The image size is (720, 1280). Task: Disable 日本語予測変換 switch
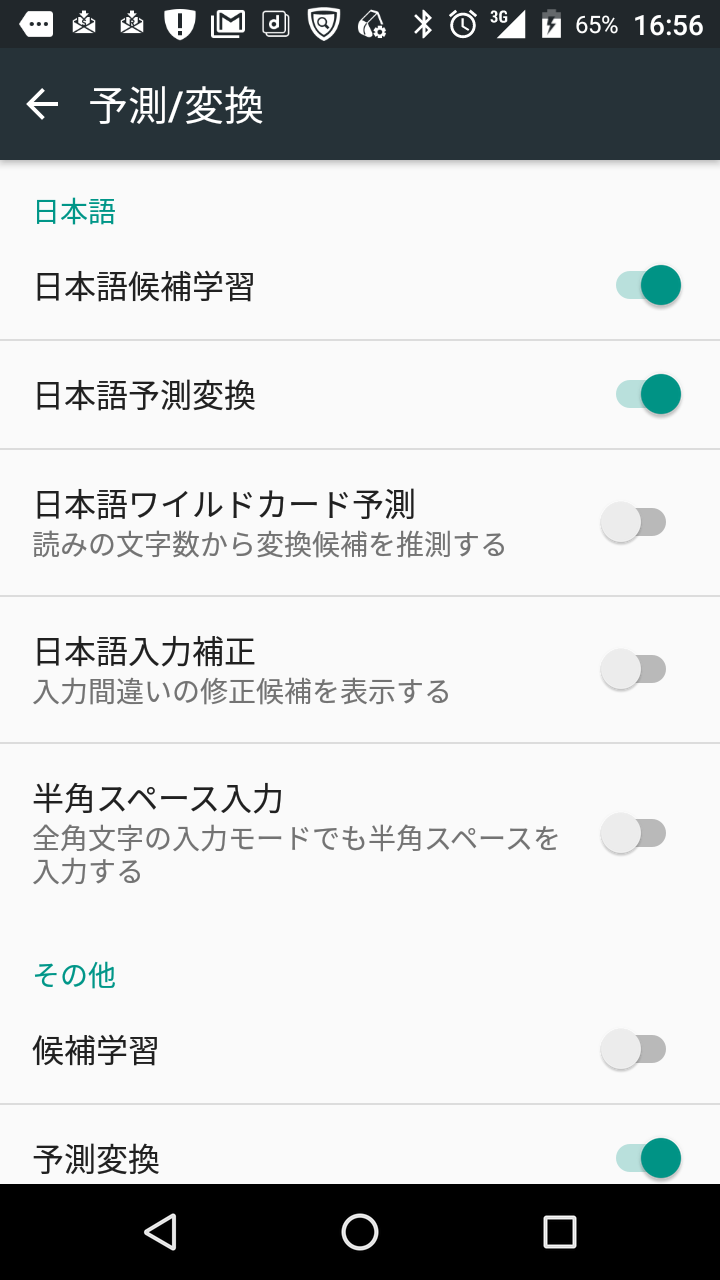coord(648,394)
